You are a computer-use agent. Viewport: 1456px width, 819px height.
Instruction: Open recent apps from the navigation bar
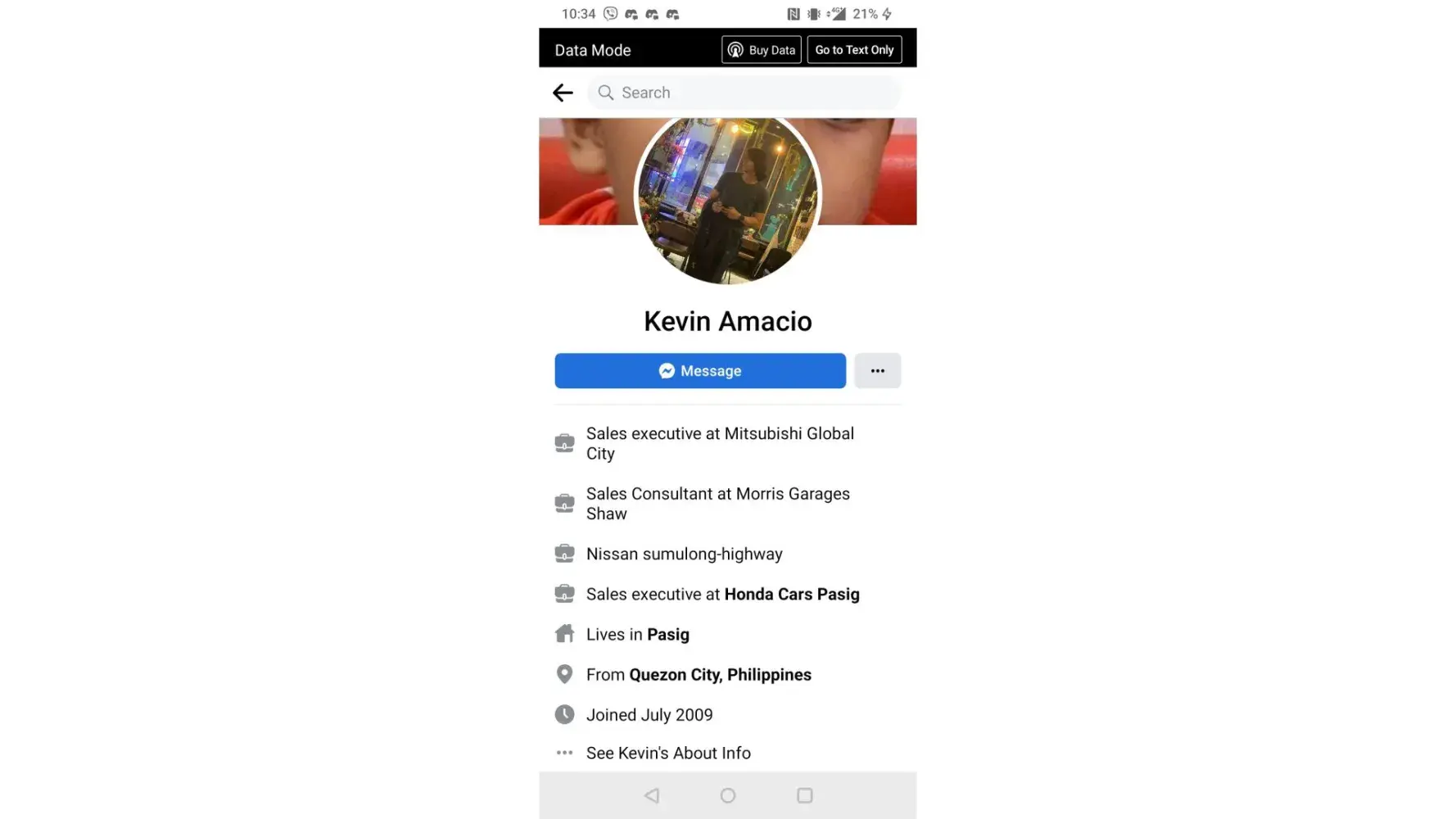pos(804,795)
